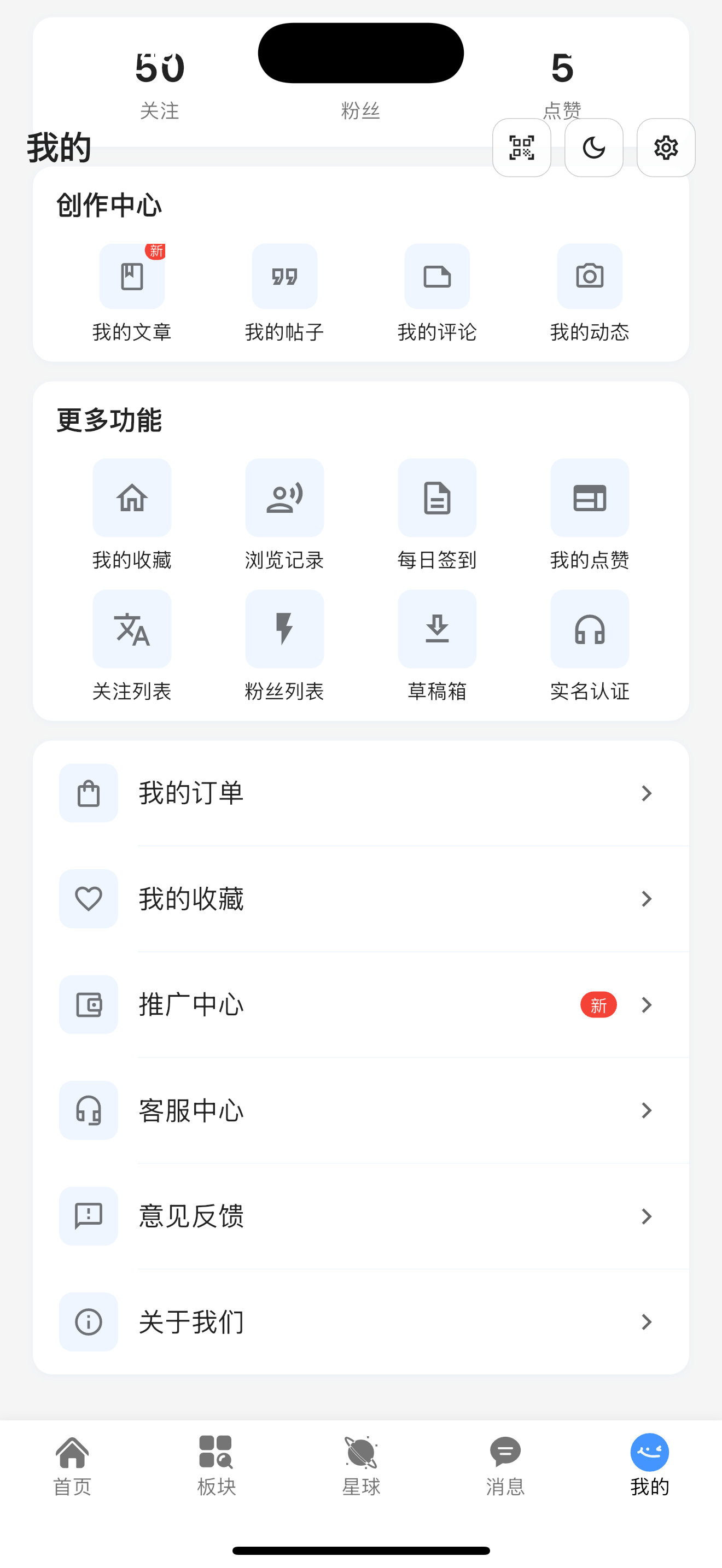Open 每日签到
The width and height of the screenshot is (722, 1568).
click(x=437, y=515)
